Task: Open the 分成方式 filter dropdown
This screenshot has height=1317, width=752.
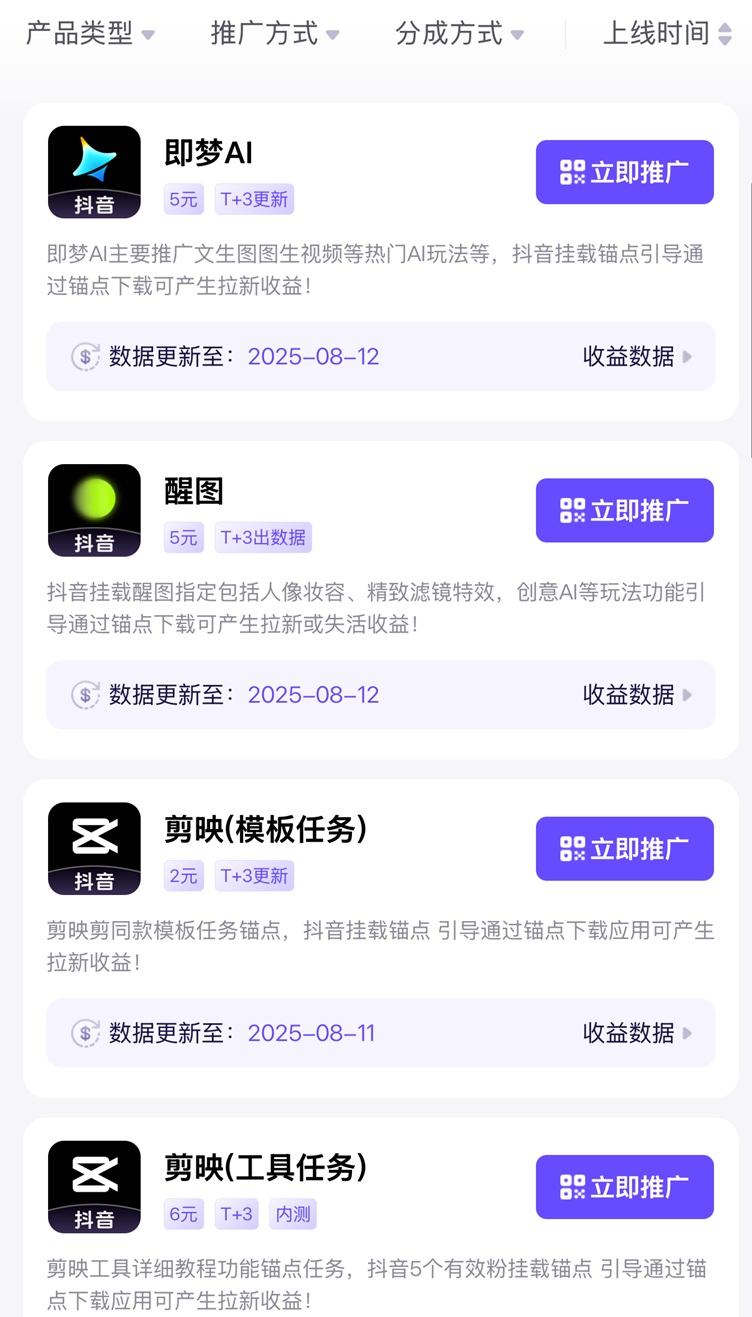Action: pyautogui.click(x=459, y=32)
